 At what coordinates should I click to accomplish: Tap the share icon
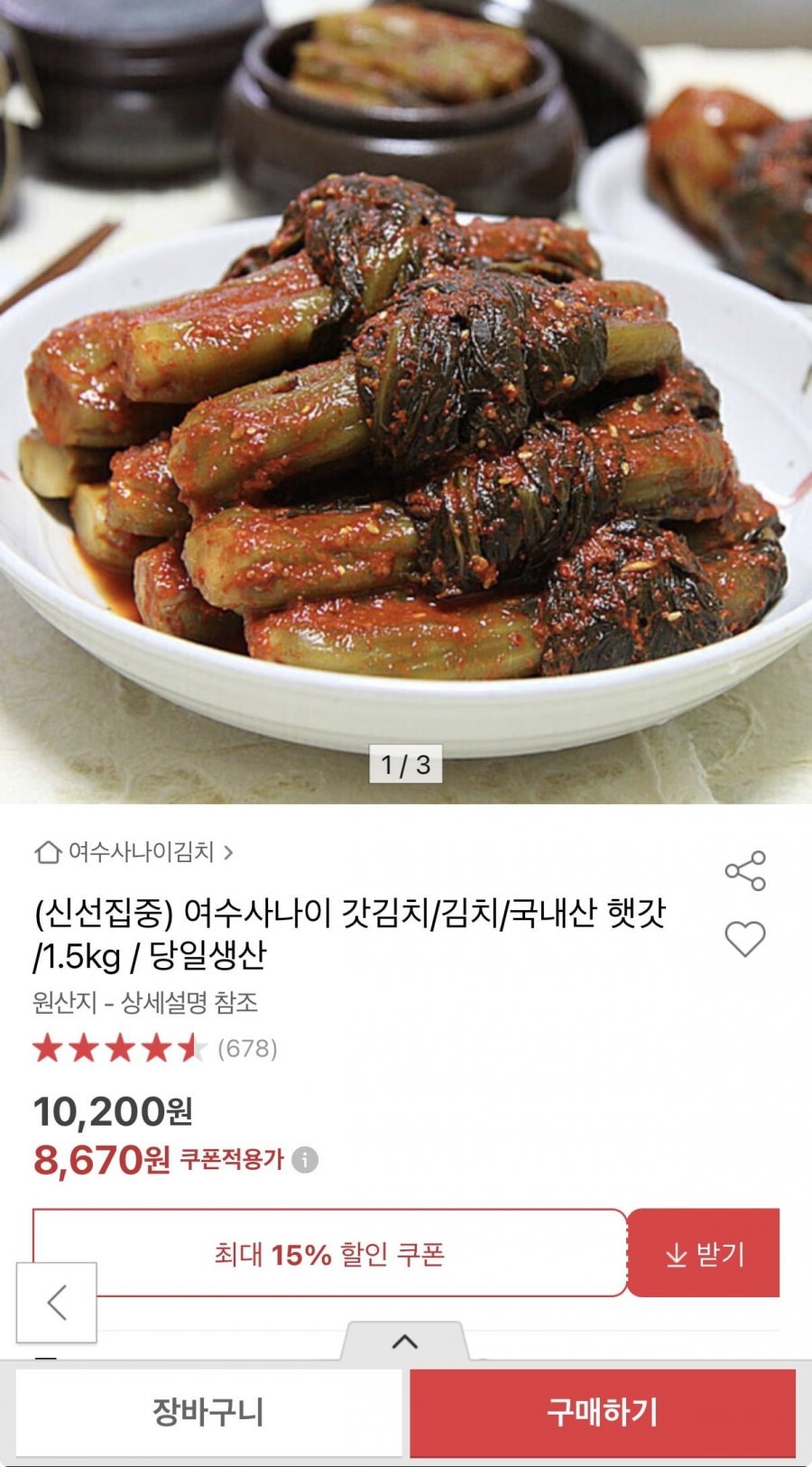pyautogui.click(x=744, y=872)
